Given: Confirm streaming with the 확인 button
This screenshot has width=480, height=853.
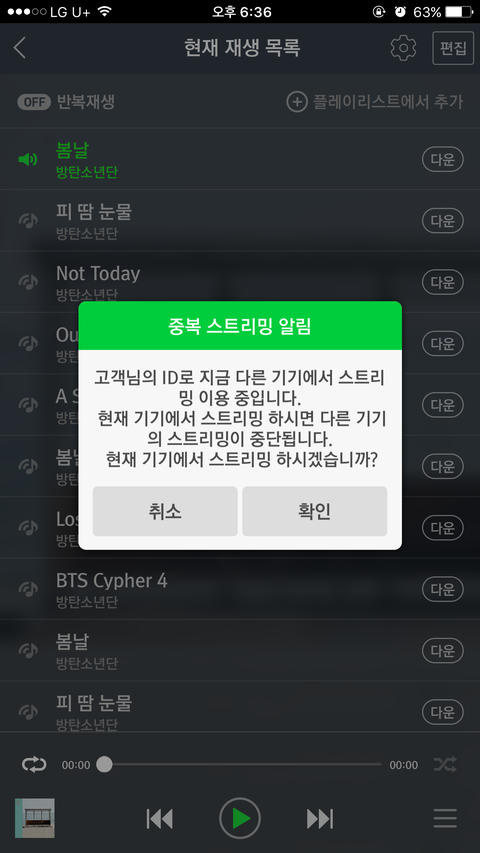Looking at the screenshot, I should [315, 511].
